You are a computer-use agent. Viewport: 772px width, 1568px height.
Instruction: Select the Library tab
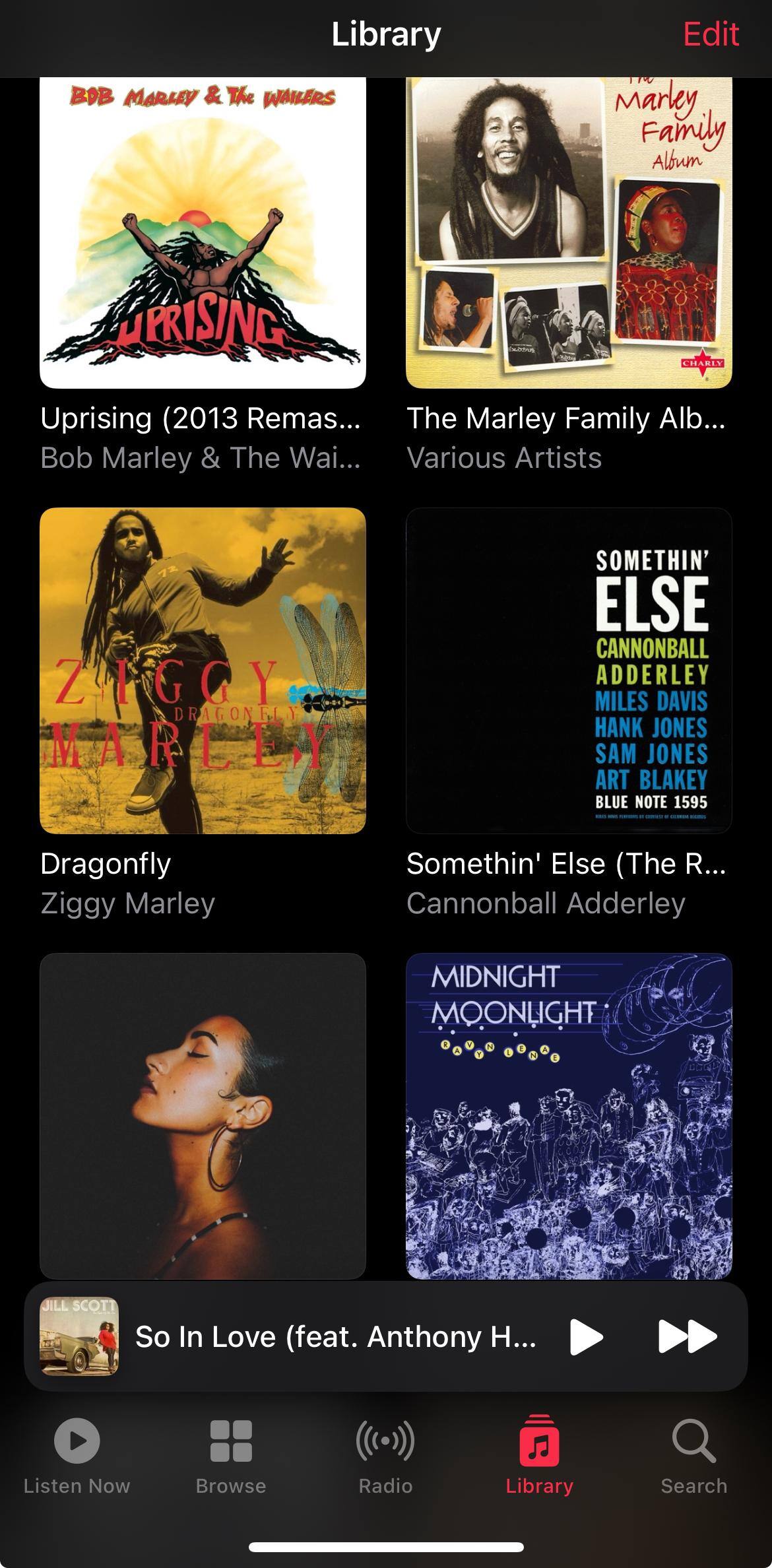(539, 1455)
